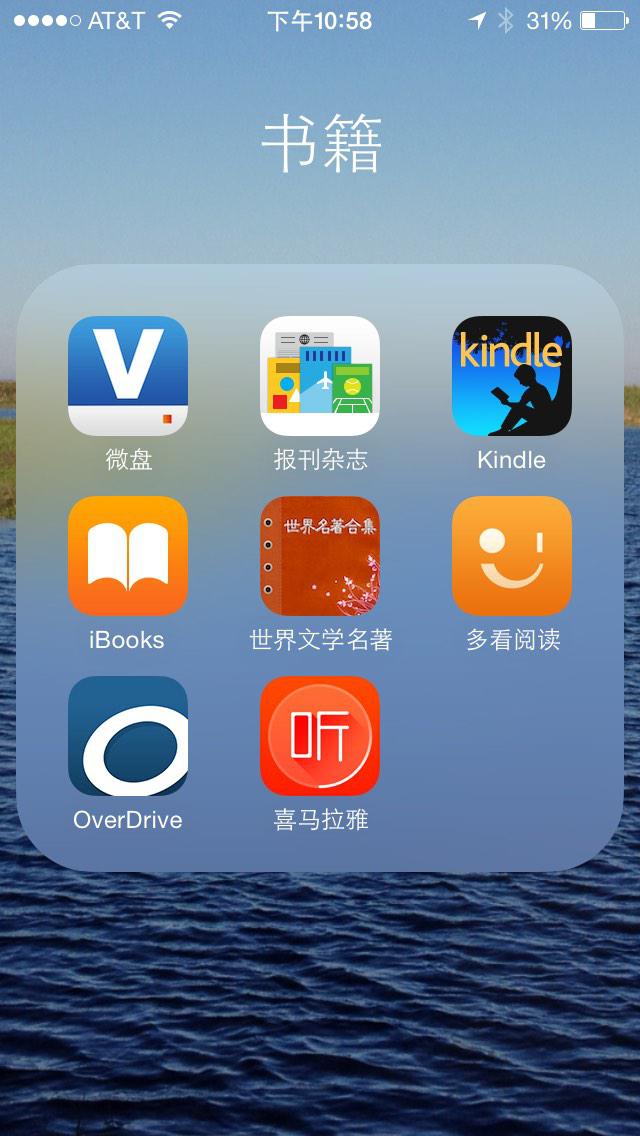Open the 世界文学名著 app

pyautogui.click(x=320, y=556)
